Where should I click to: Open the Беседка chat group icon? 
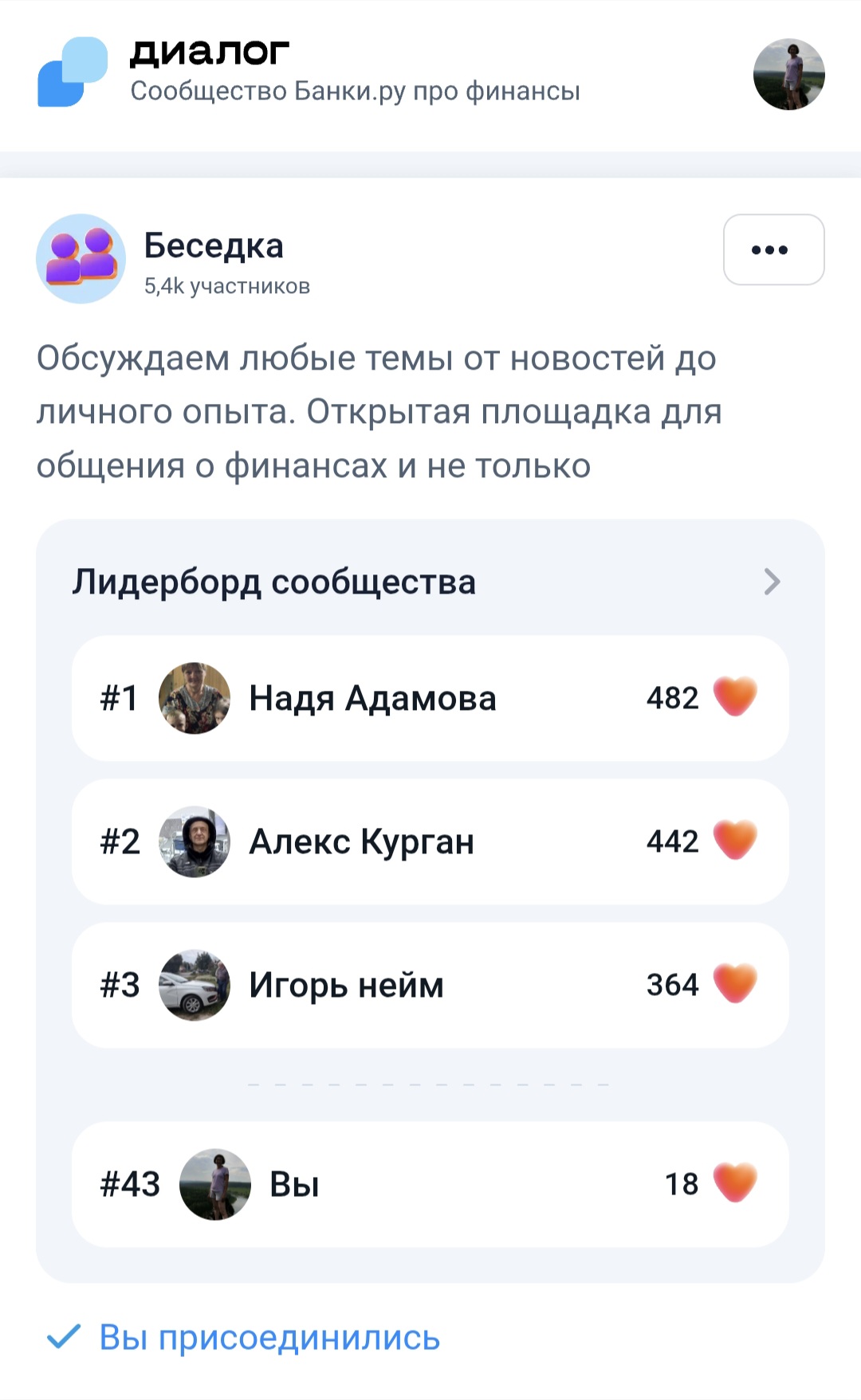tap(82, 259)
